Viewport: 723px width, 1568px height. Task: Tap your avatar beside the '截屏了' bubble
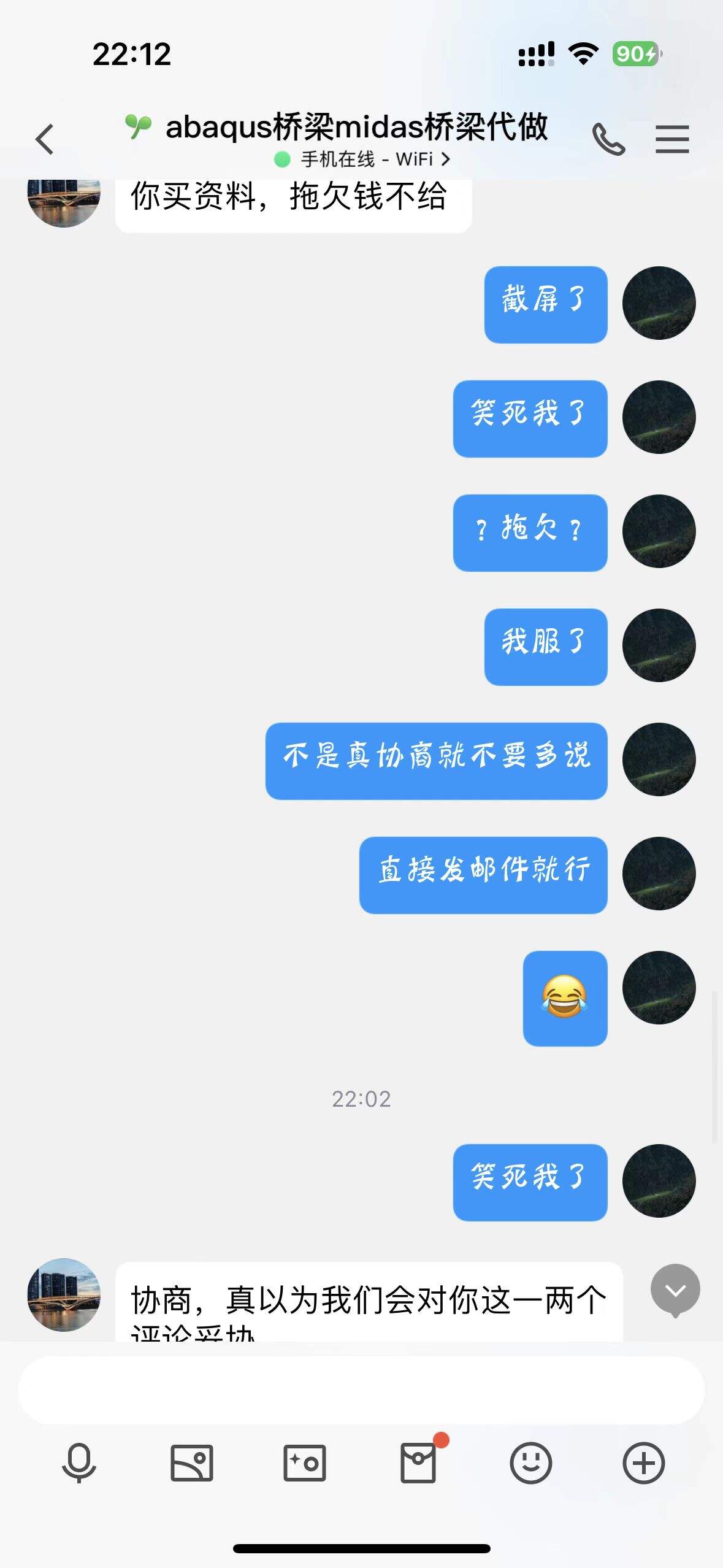(x=659, y=304)
